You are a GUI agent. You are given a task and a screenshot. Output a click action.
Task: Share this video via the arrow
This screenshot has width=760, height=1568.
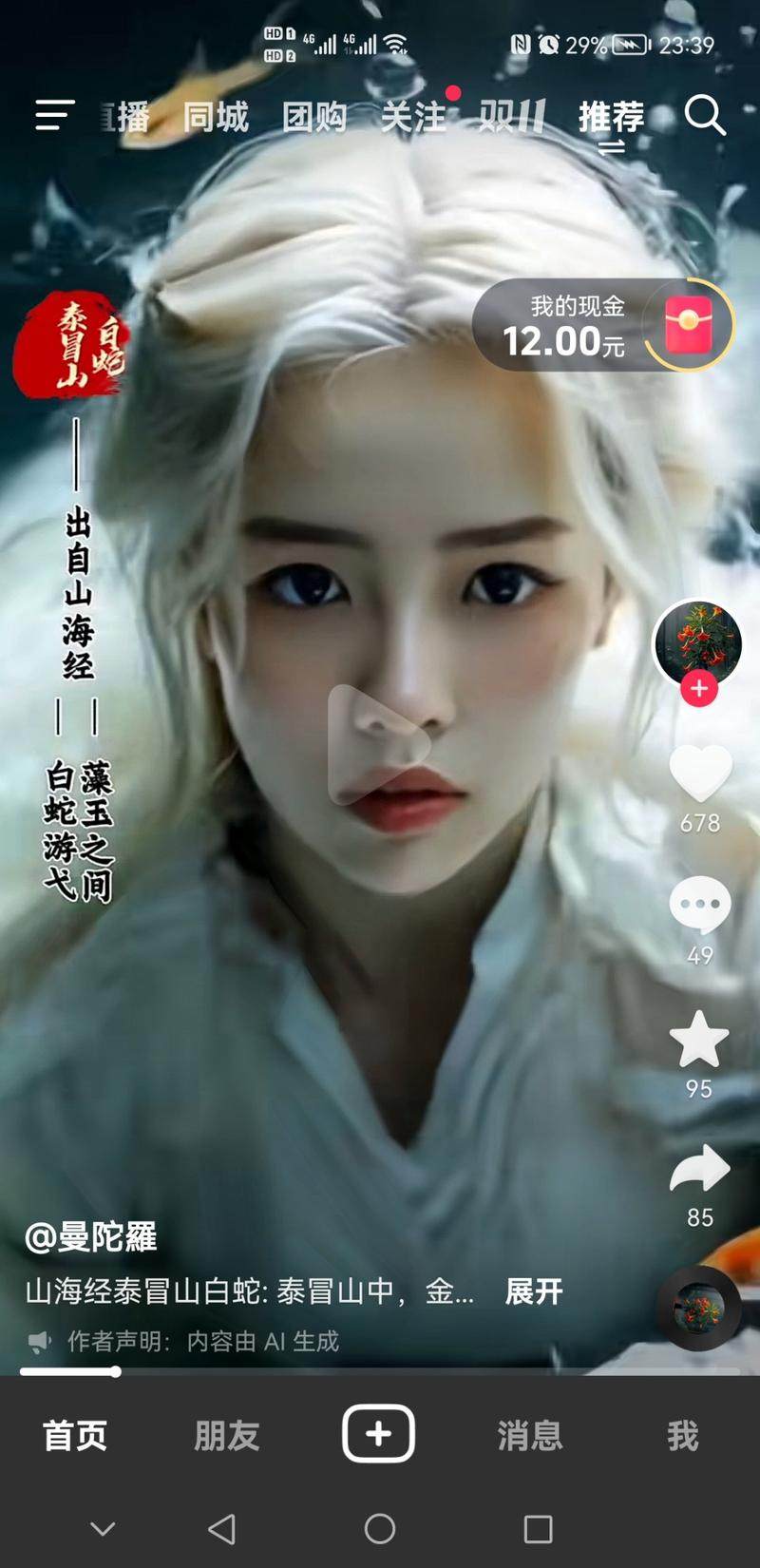coord(700,1169)
